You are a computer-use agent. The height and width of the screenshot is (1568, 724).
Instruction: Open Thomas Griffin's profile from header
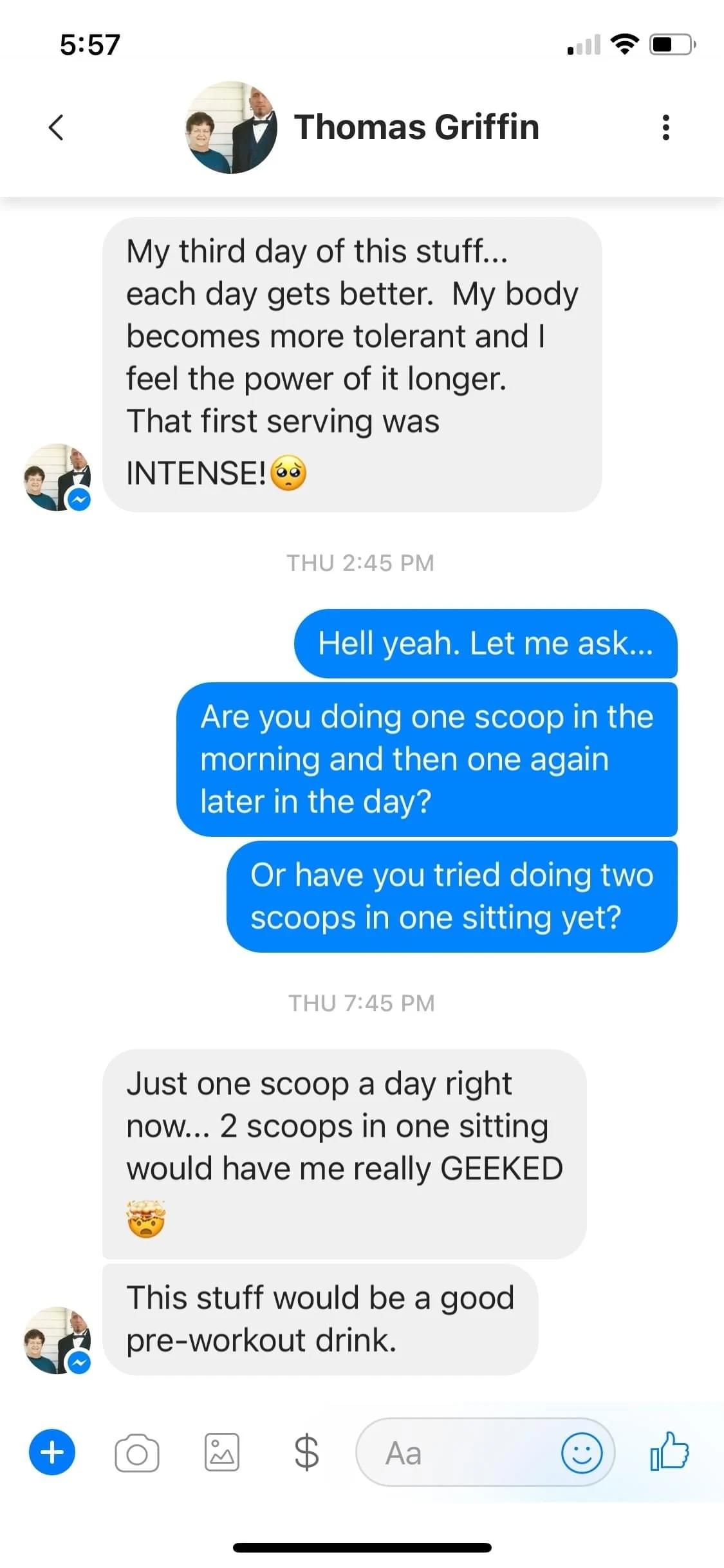click(416, 127)
